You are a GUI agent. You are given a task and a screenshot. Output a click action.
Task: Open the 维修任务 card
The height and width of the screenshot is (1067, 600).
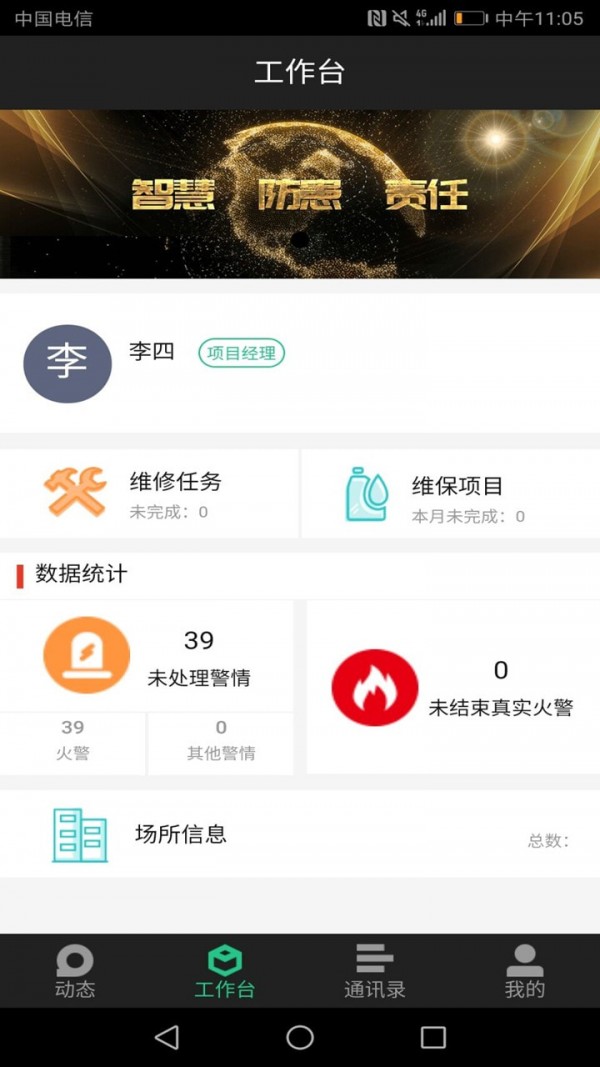coord(149,493)
